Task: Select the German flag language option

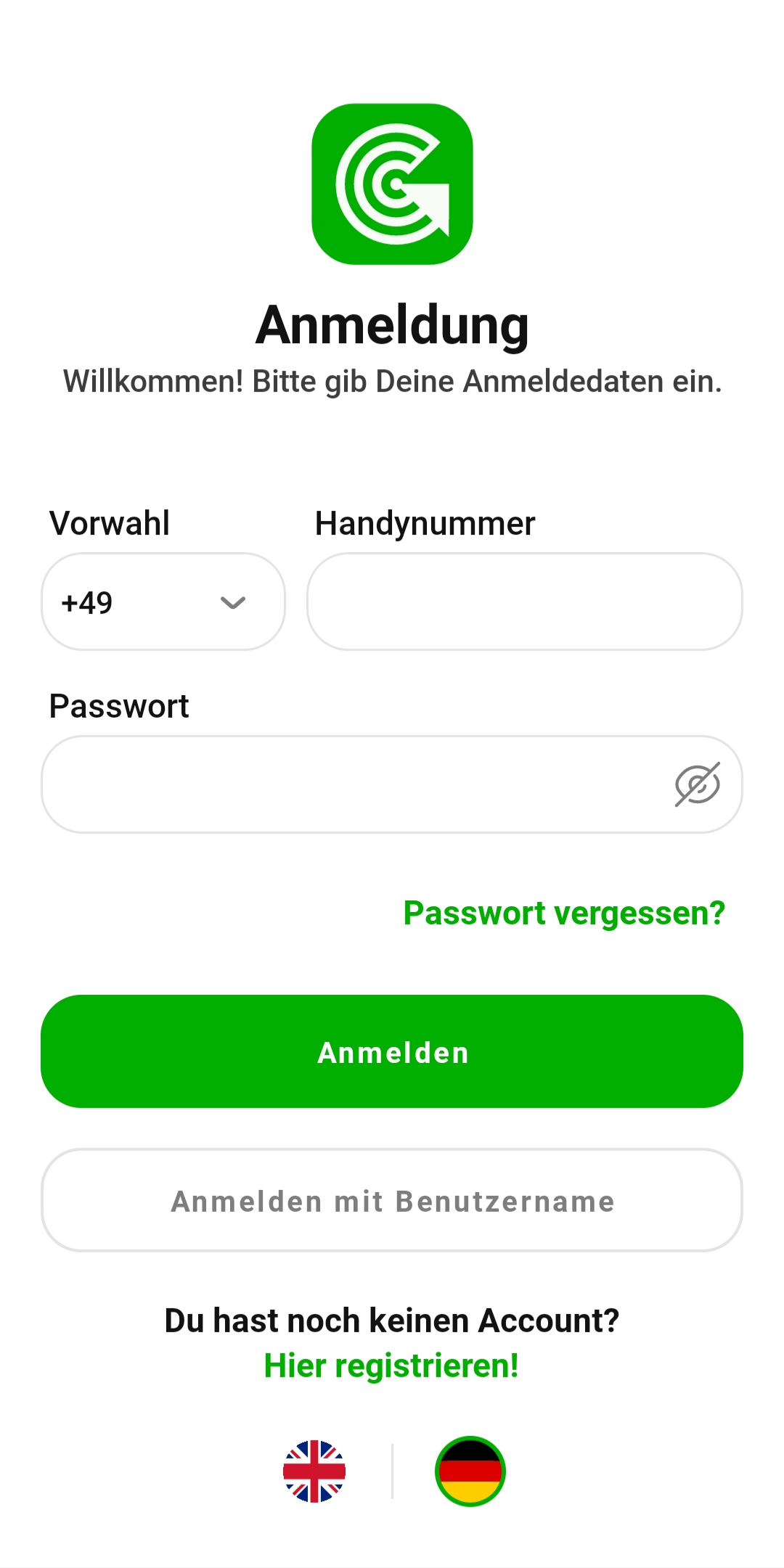Action: coord(470,1471)
